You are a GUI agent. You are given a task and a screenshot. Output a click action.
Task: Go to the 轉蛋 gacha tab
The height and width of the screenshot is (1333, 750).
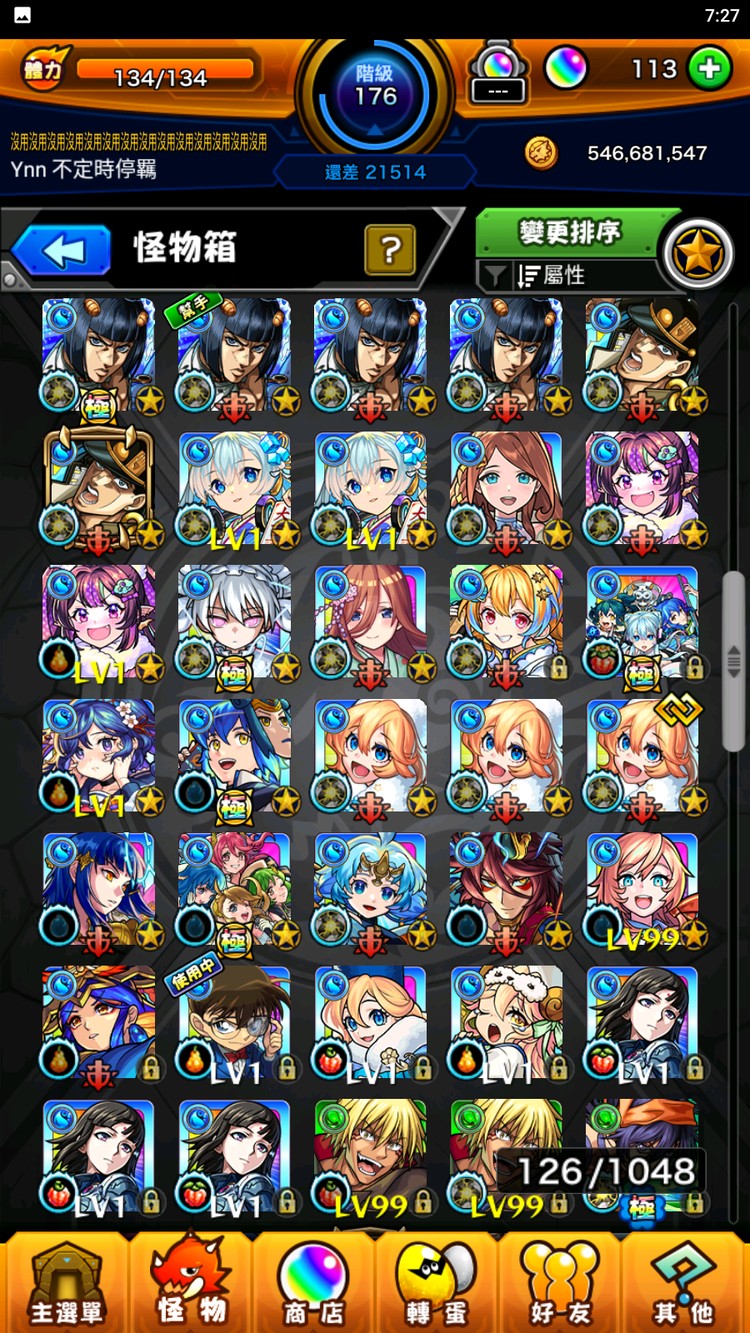[x=435, y=1285]
